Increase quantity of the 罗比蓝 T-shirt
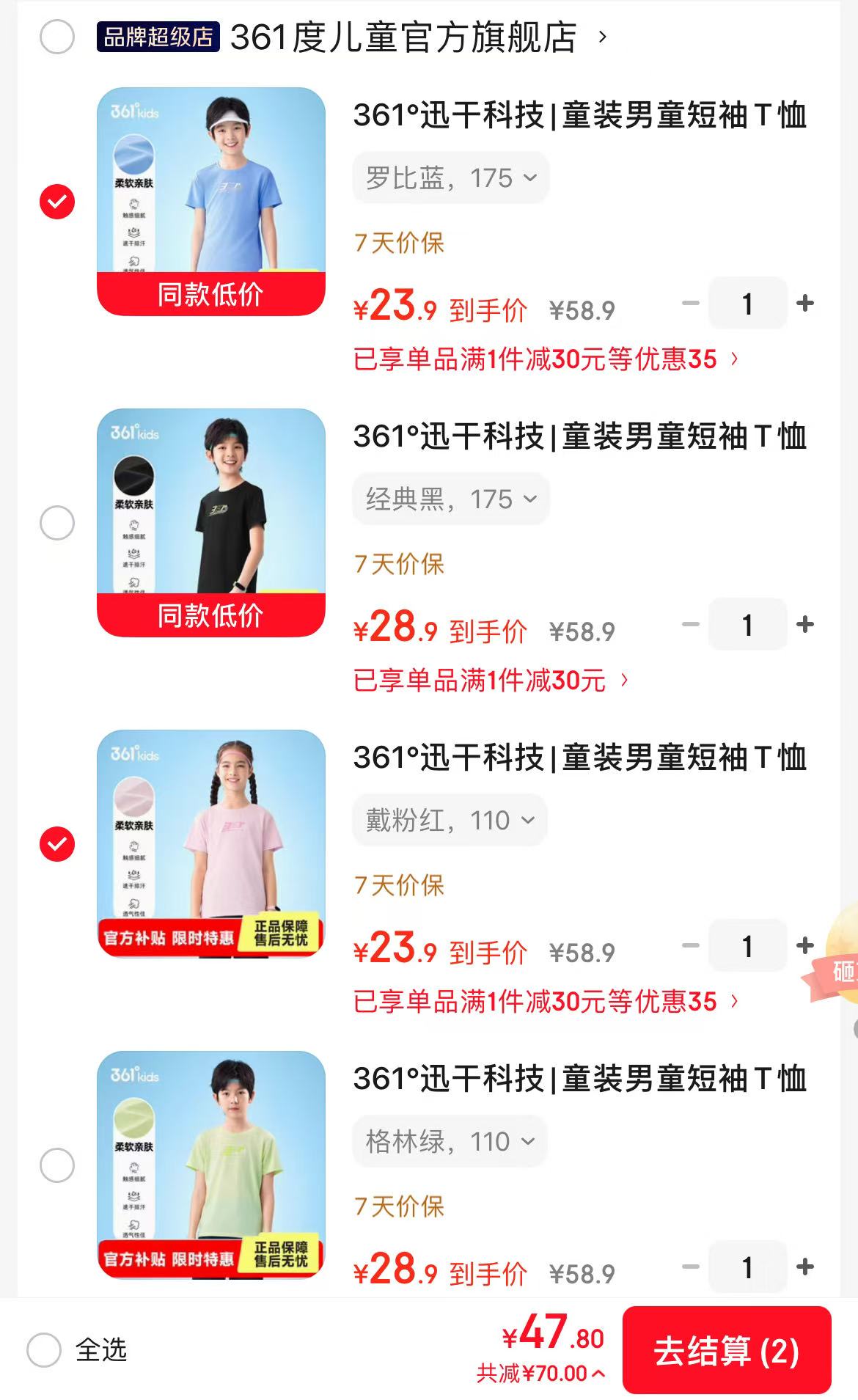The image size is (858, 1400). click(x=804, y=304)
